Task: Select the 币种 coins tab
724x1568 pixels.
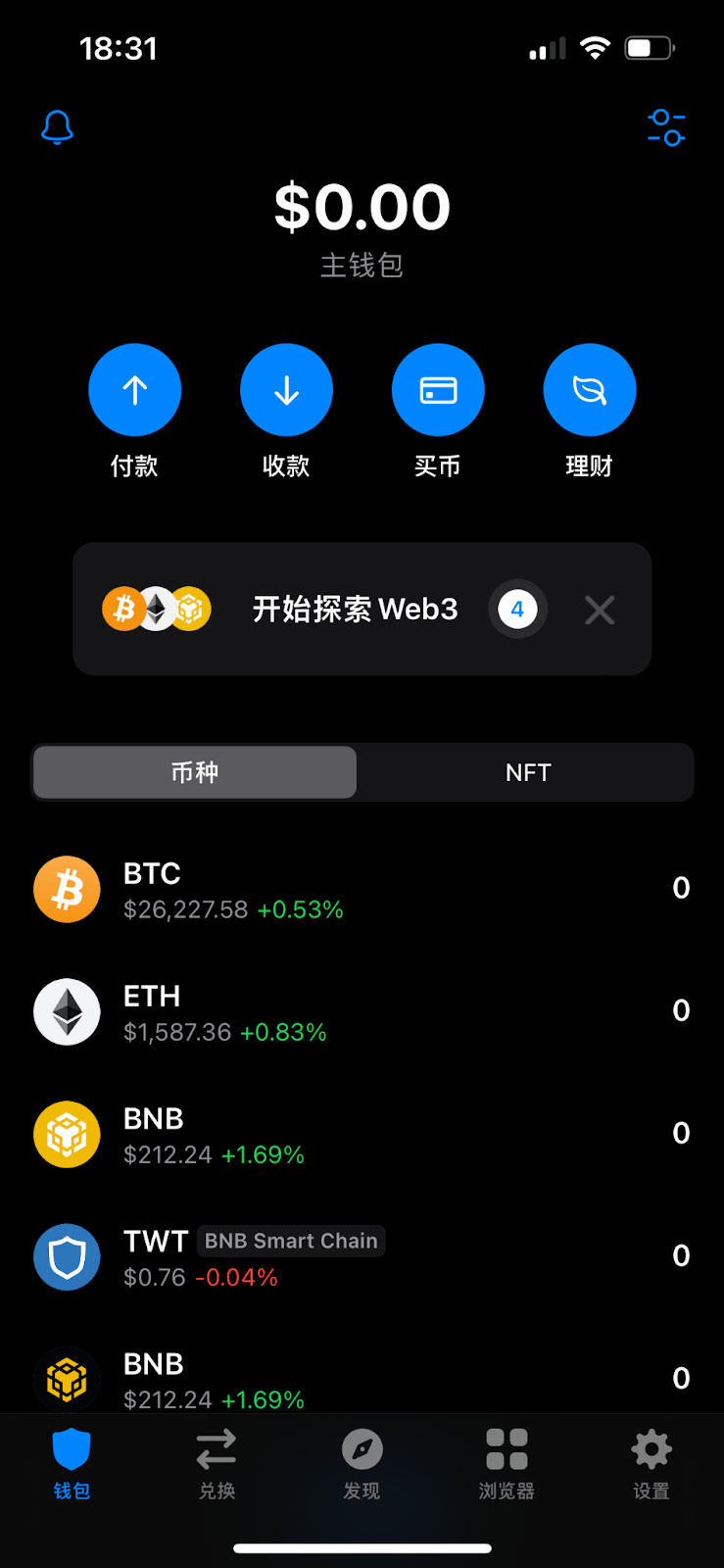Action: [x=193, y=772]
